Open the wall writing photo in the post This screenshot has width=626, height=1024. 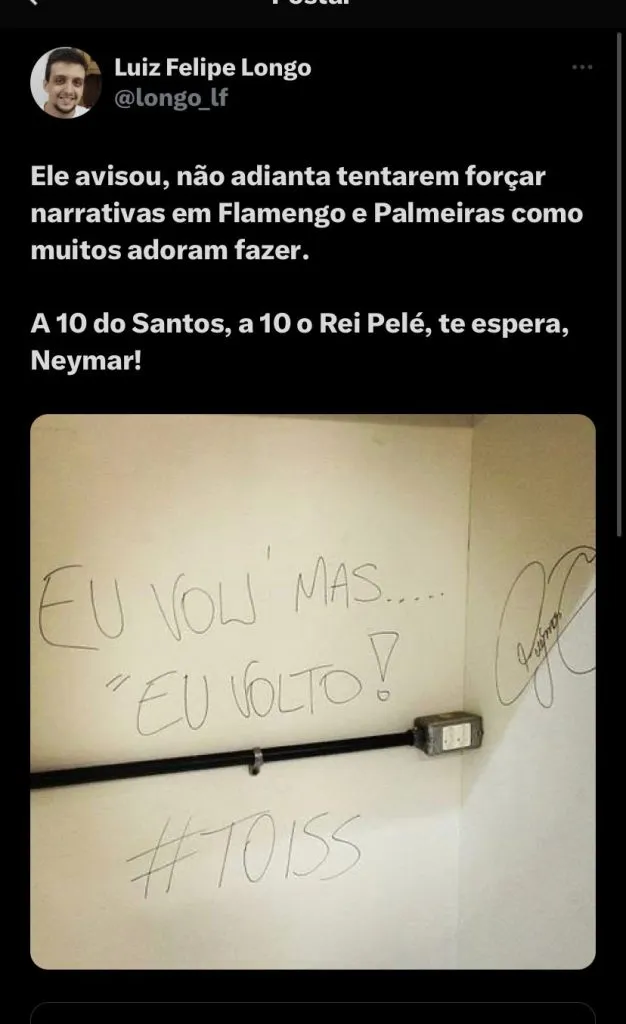click(313, 690)
